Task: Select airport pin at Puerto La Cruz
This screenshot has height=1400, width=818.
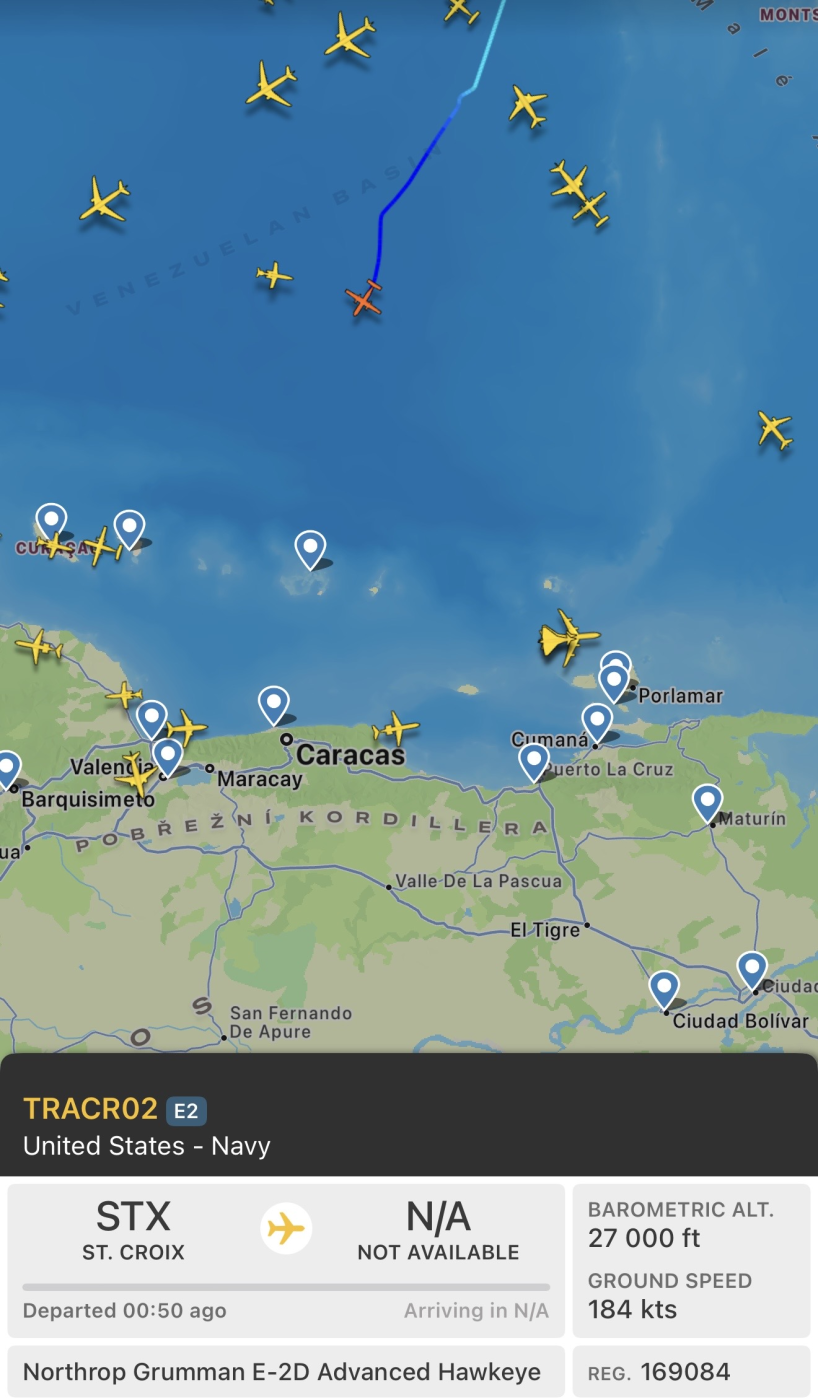Action: (x=534, y=760)
